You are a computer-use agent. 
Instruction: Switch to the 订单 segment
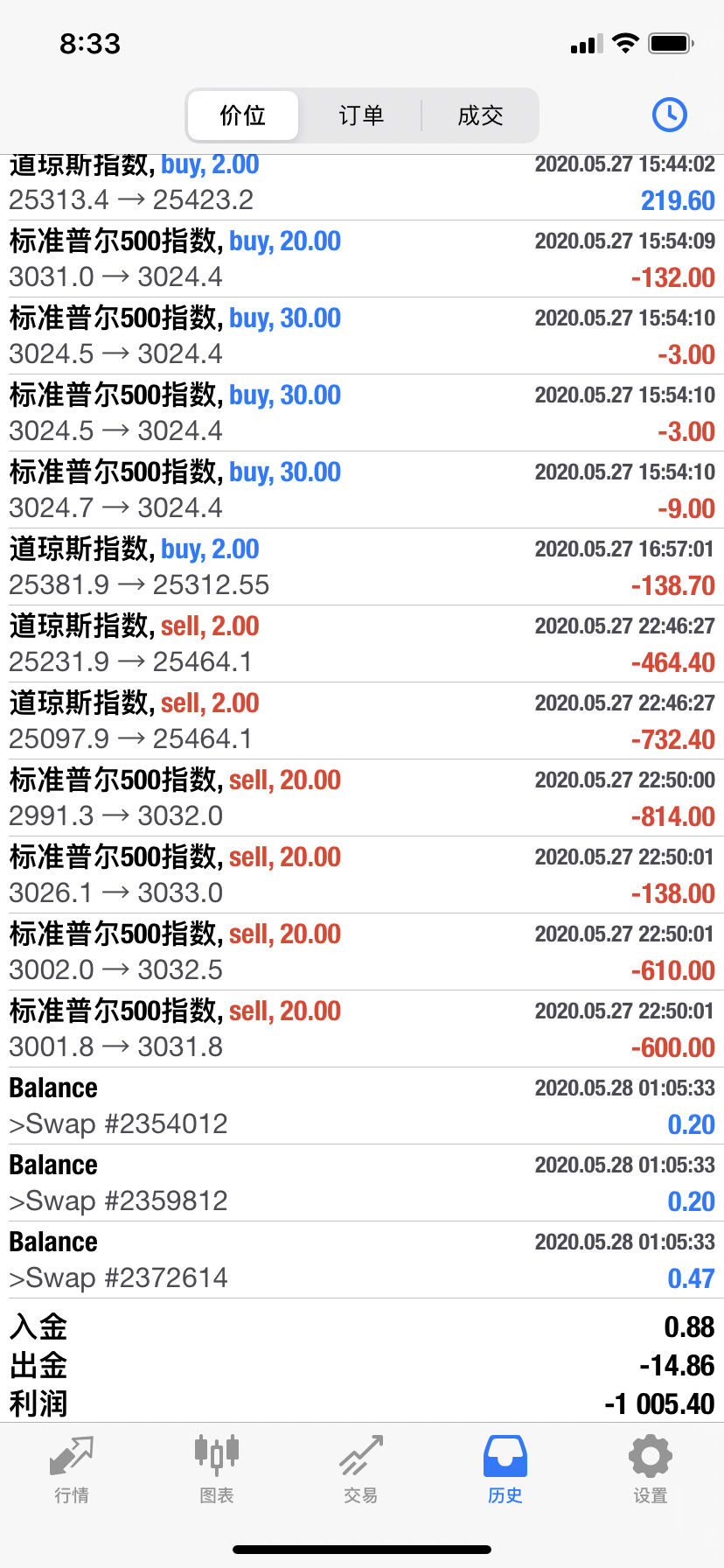tap(361, 115)
